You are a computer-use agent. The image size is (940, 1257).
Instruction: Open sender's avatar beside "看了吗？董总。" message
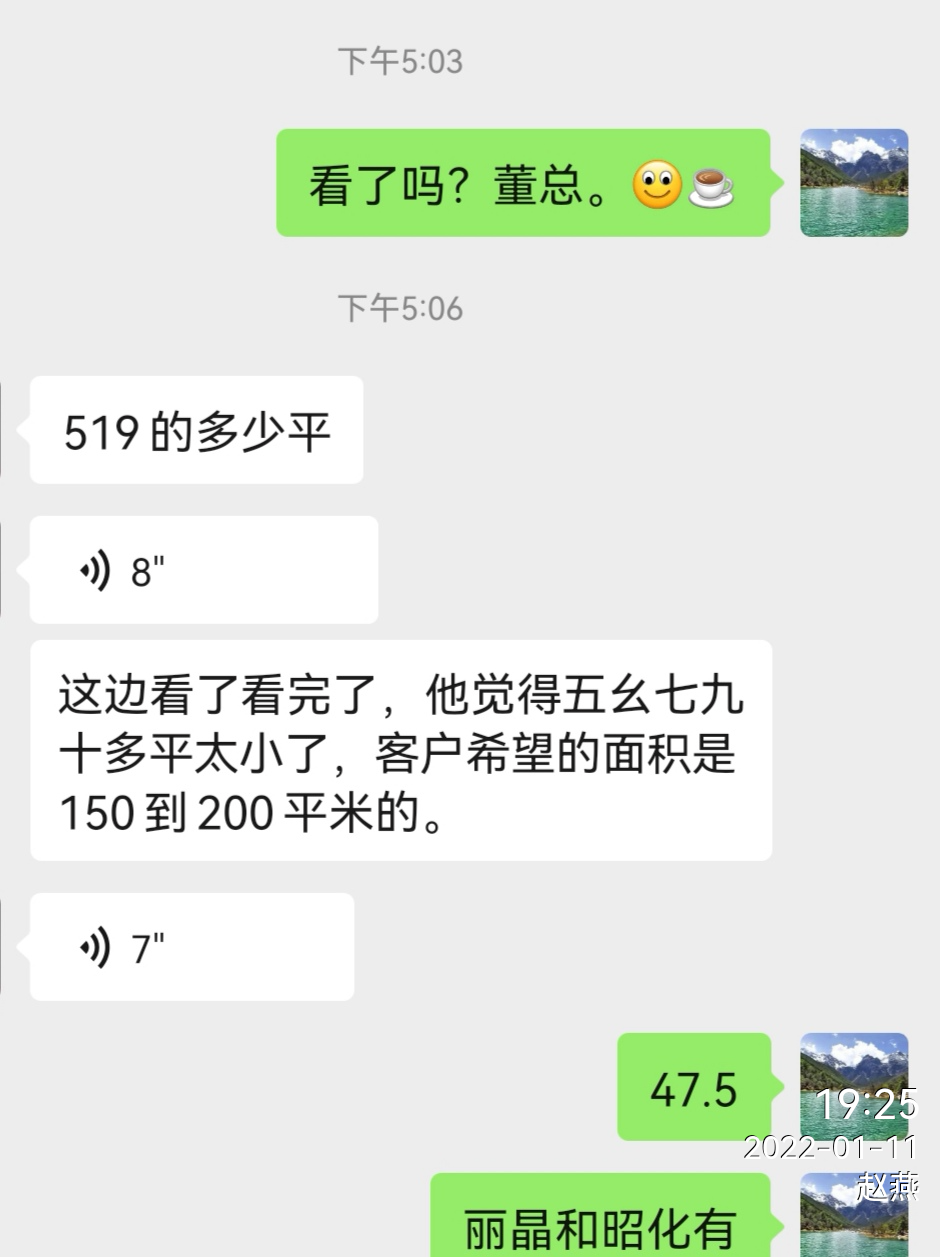(x=854, y=183)
